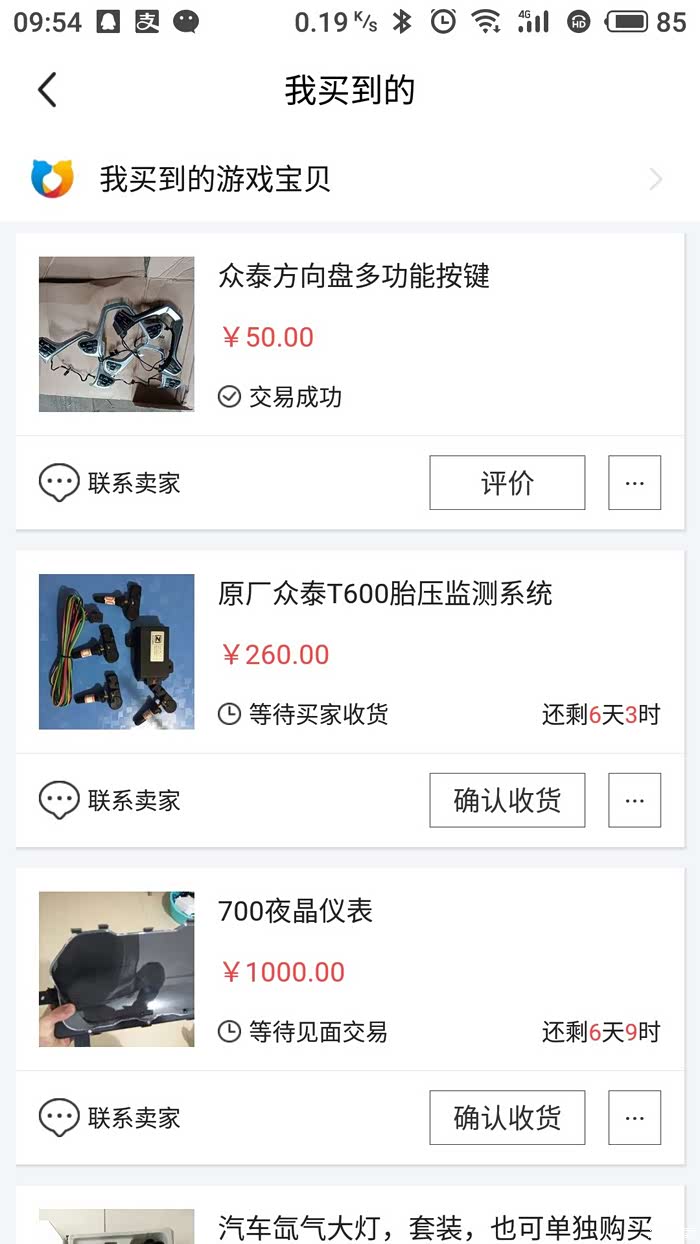Open more options for 胎压监测系统 order

[634, 800]
